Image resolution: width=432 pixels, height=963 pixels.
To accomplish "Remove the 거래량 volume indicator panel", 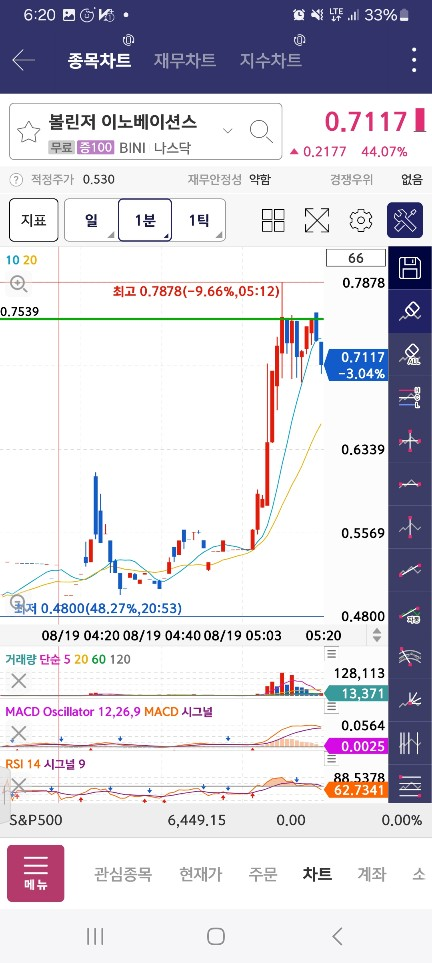I will pyautogui.click(x=19, y=680).
